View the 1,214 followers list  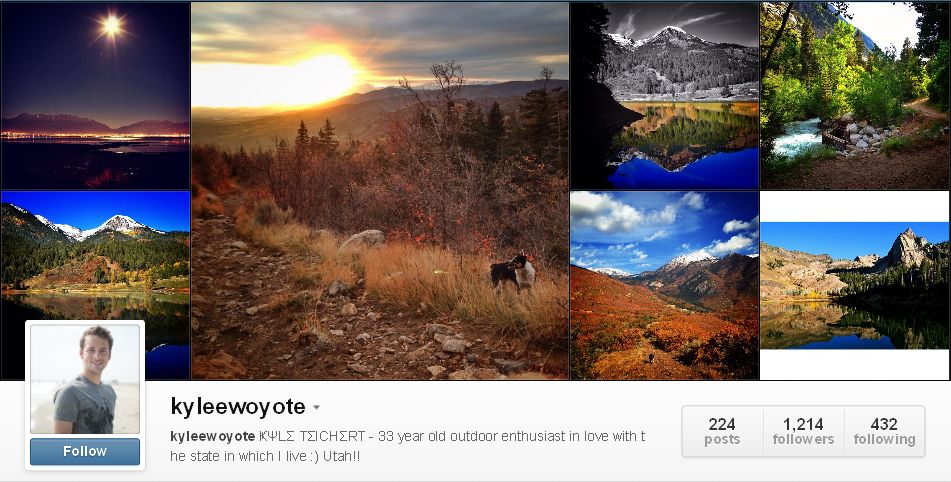(803, 431)
